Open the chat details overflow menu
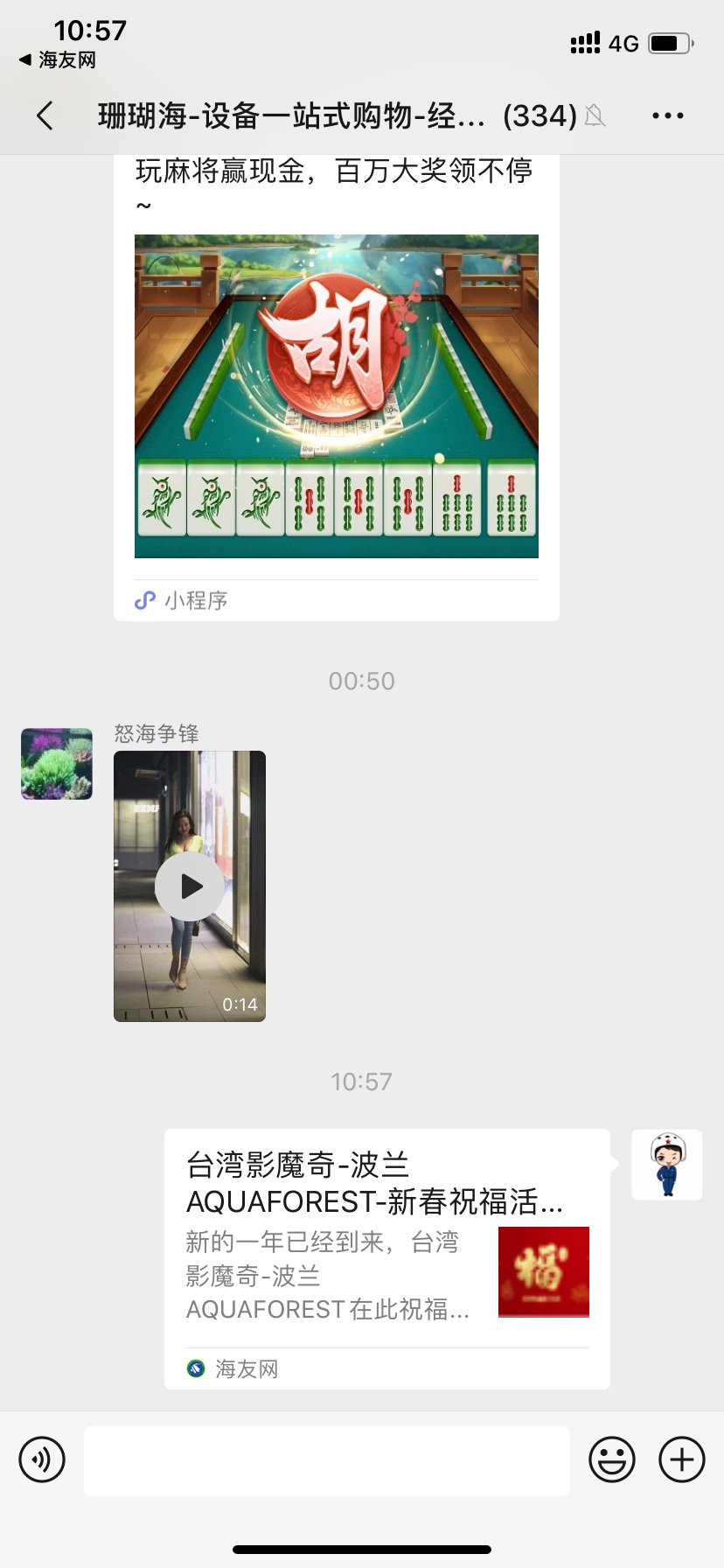The width and height of the screenshot is (724, 1568). (x=667, y=115)
